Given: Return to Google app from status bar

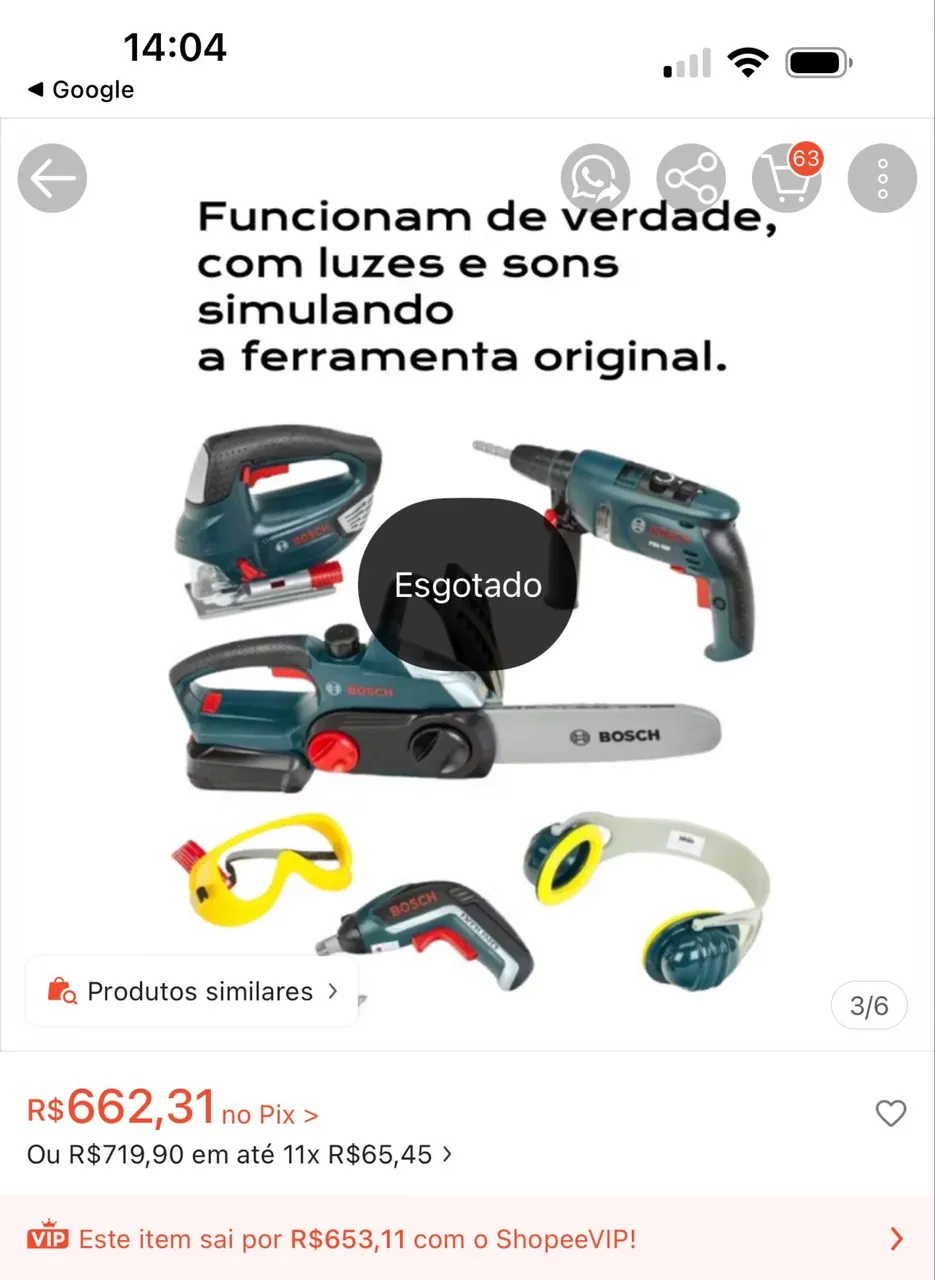Looking at the screenshot, I should 81,90.
